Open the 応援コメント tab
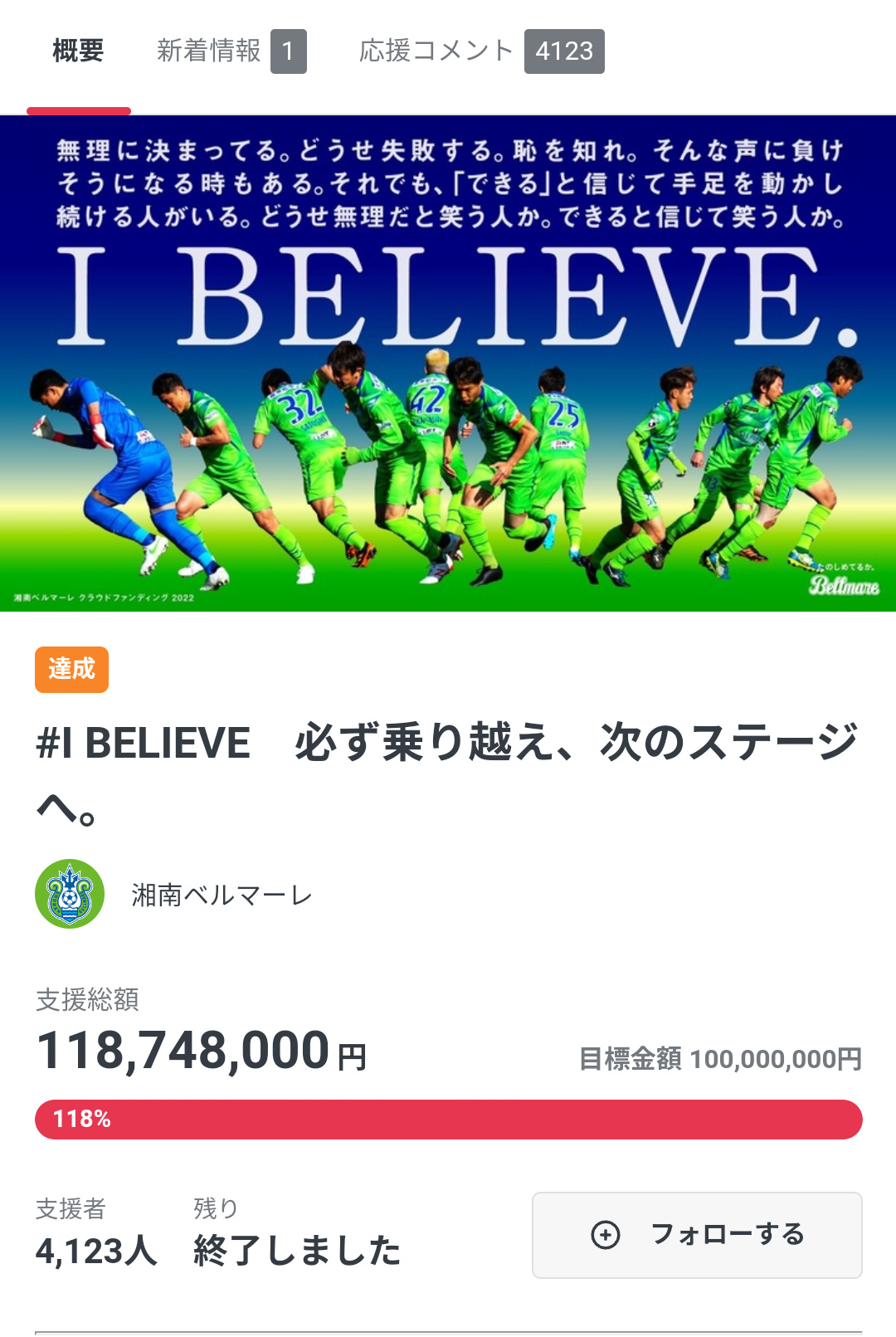 (x=480, y=51)
